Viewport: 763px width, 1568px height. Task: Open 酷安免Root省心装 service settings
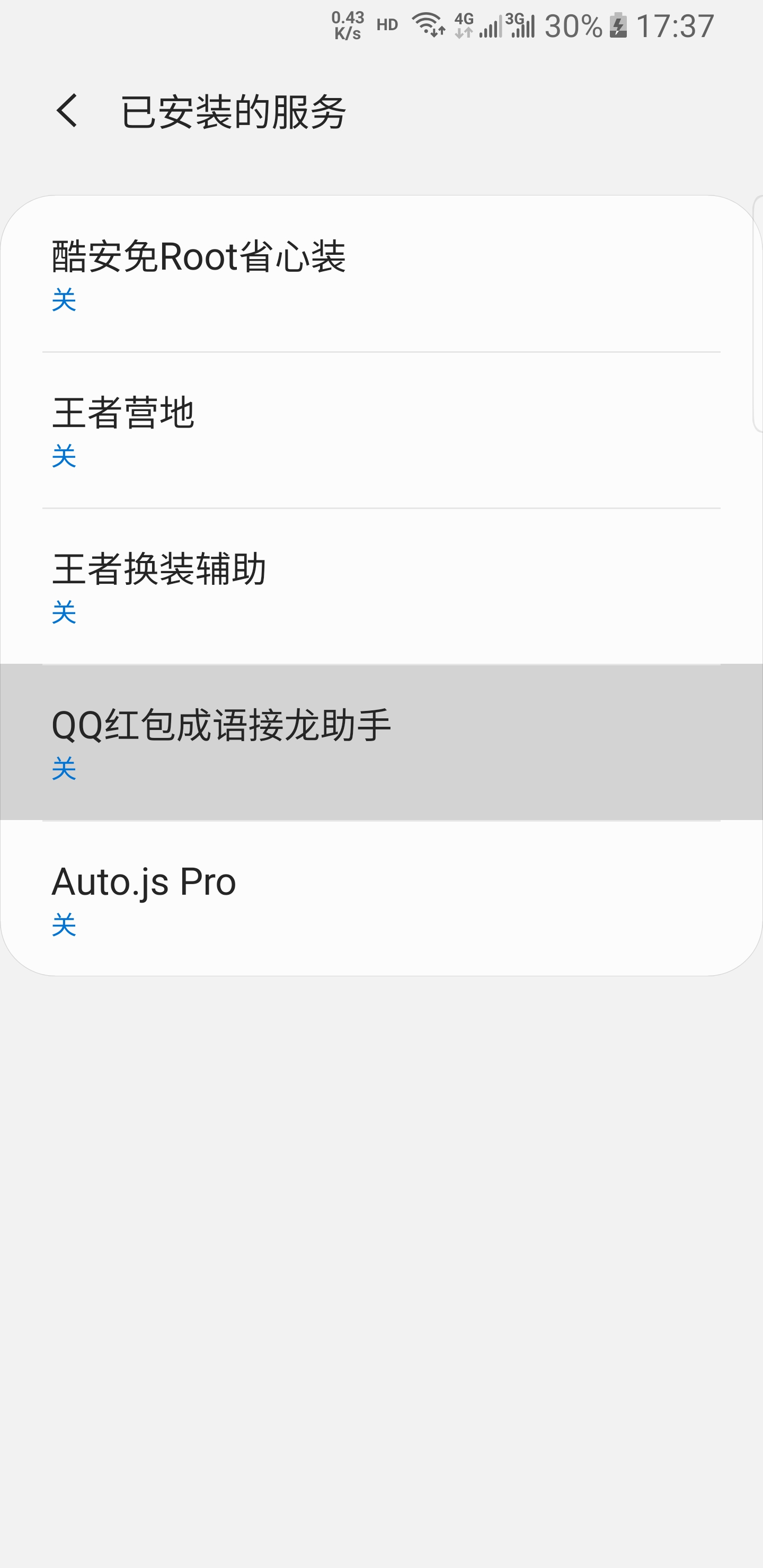click(381, 274)
